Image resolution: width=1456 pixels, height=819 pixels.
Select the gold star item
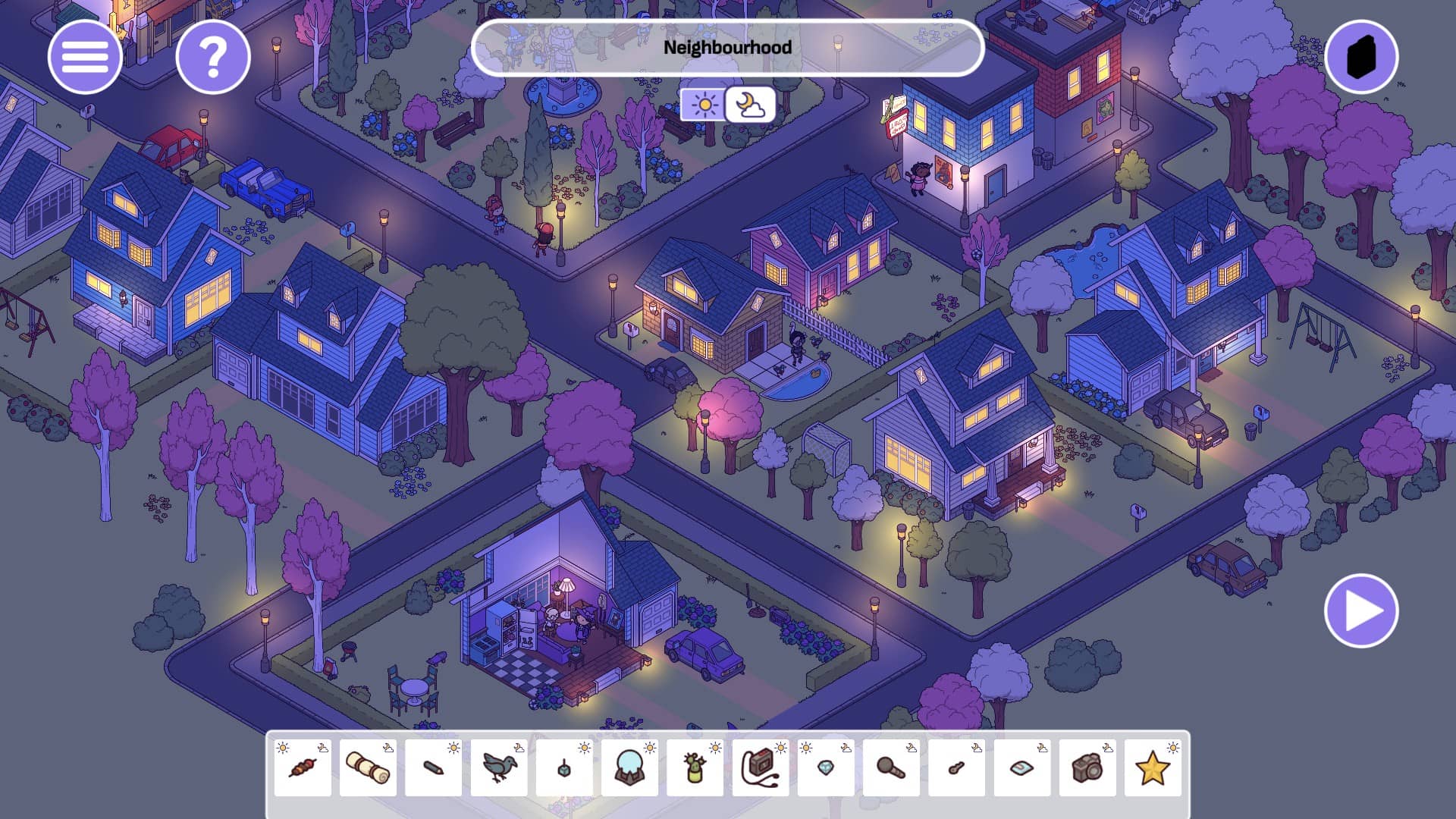tap(1152, 767)
